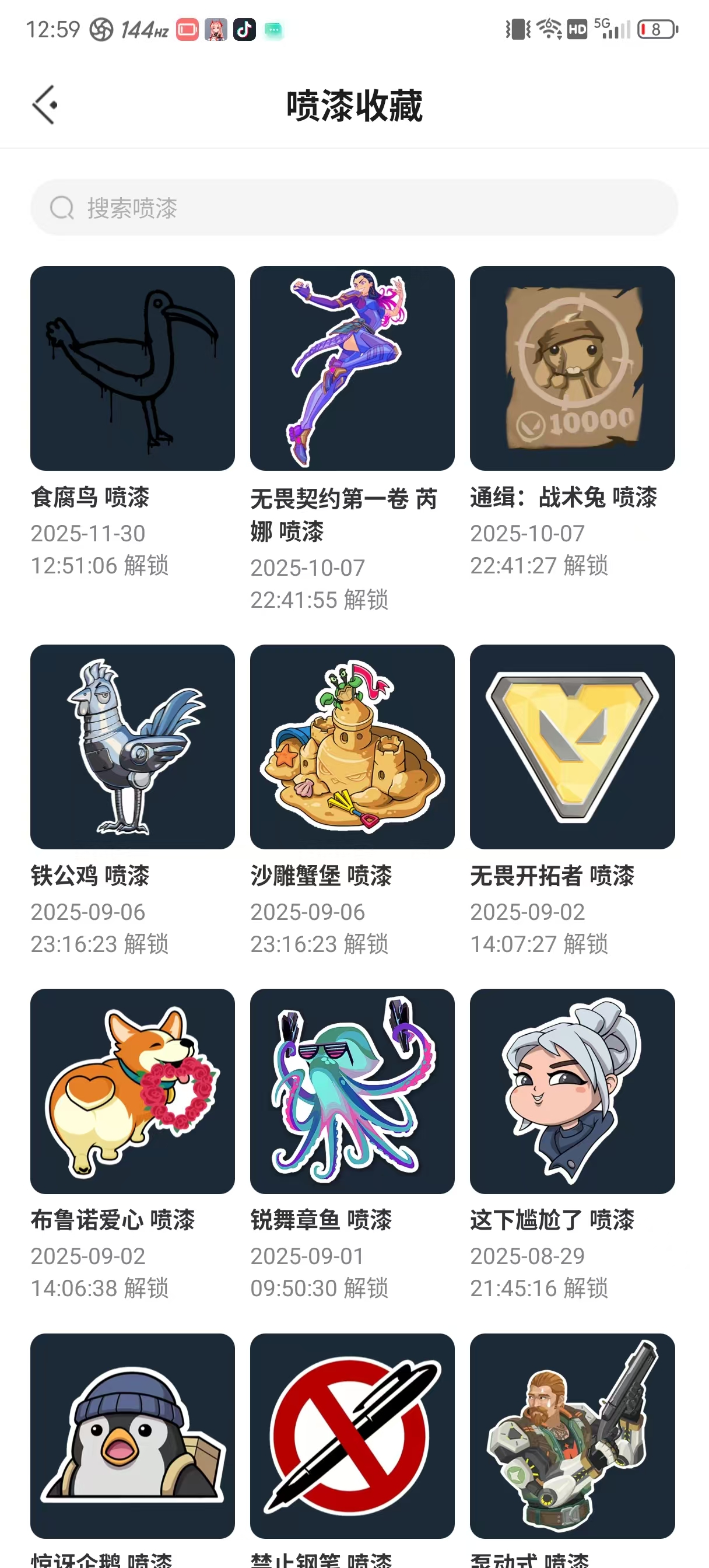Select 锐舞章鱼 喷漆 spray
709x1568 pixels.
[352, 1091]
